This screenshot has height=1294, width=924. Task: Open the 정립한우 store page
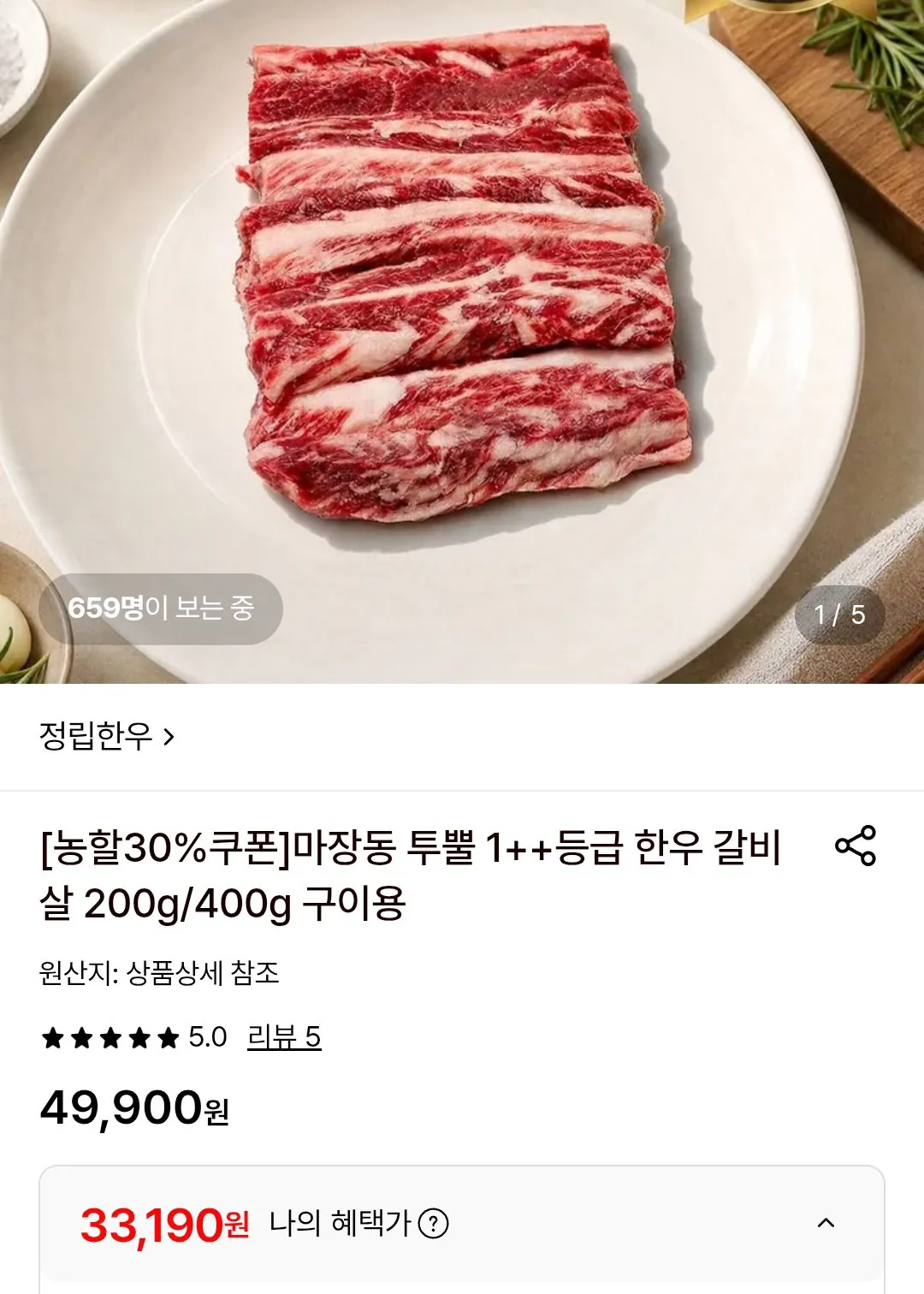pyautogui.click(x=107, y=736)
